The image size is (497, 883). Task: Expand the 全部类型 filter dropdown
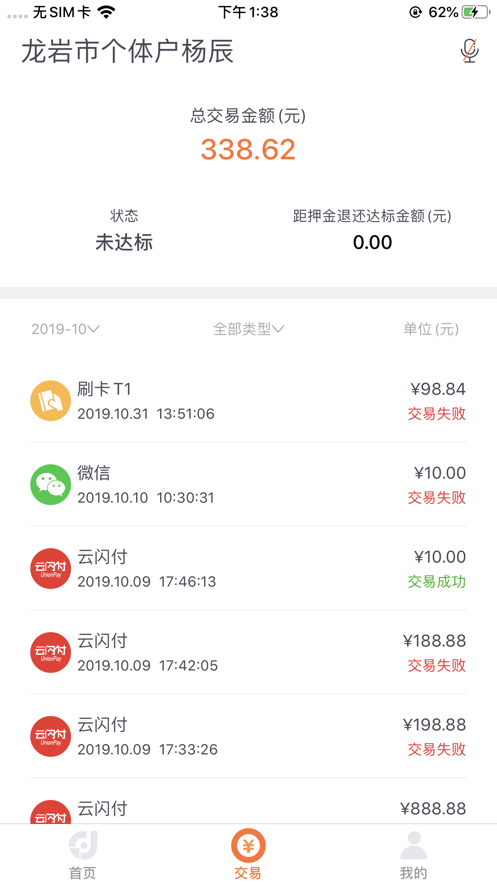coord(248,329)
